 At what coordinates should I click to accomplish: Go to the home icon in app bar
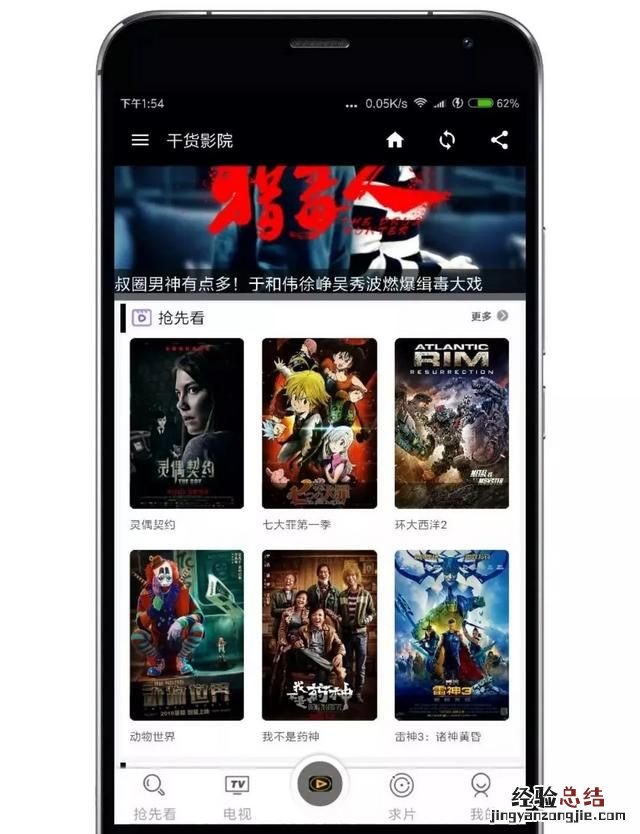[395, 141]
